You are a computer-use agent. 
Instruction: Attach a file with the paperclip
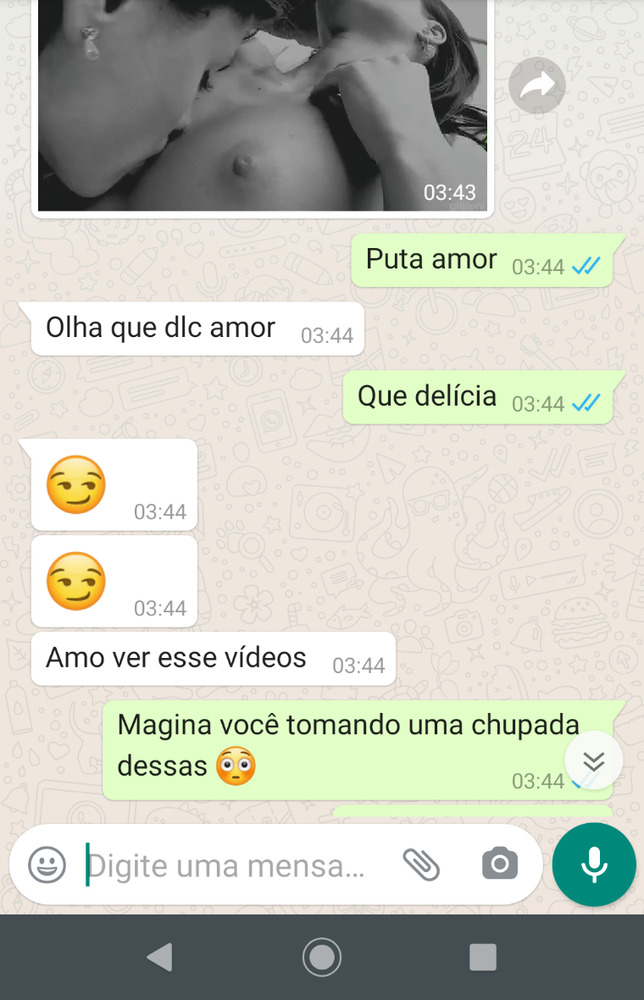(x=422, y=864)
